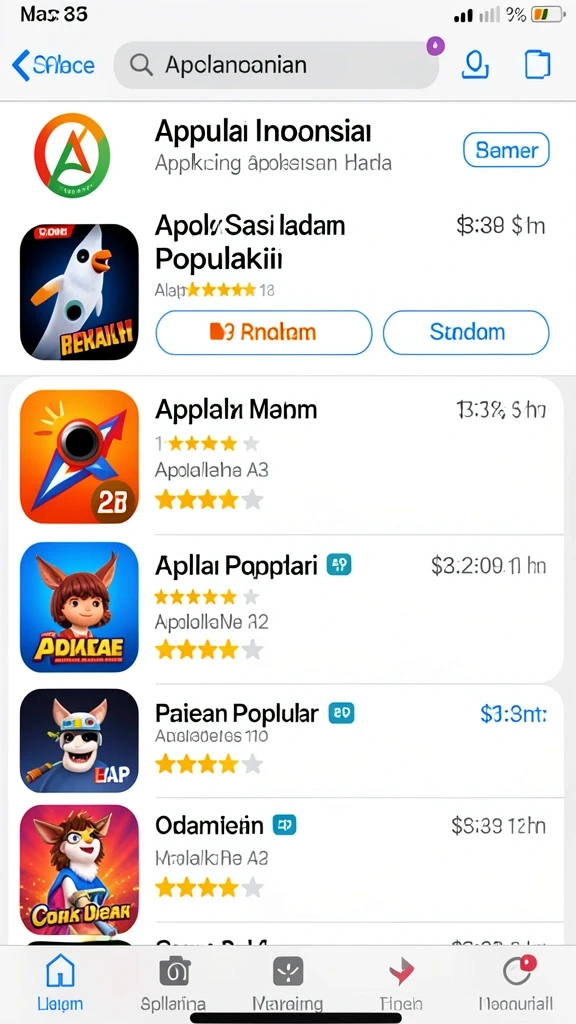Viewport: 576px width, 1024px height.
Task: Switch to the Spllarina camera tab
Action: 174,982
